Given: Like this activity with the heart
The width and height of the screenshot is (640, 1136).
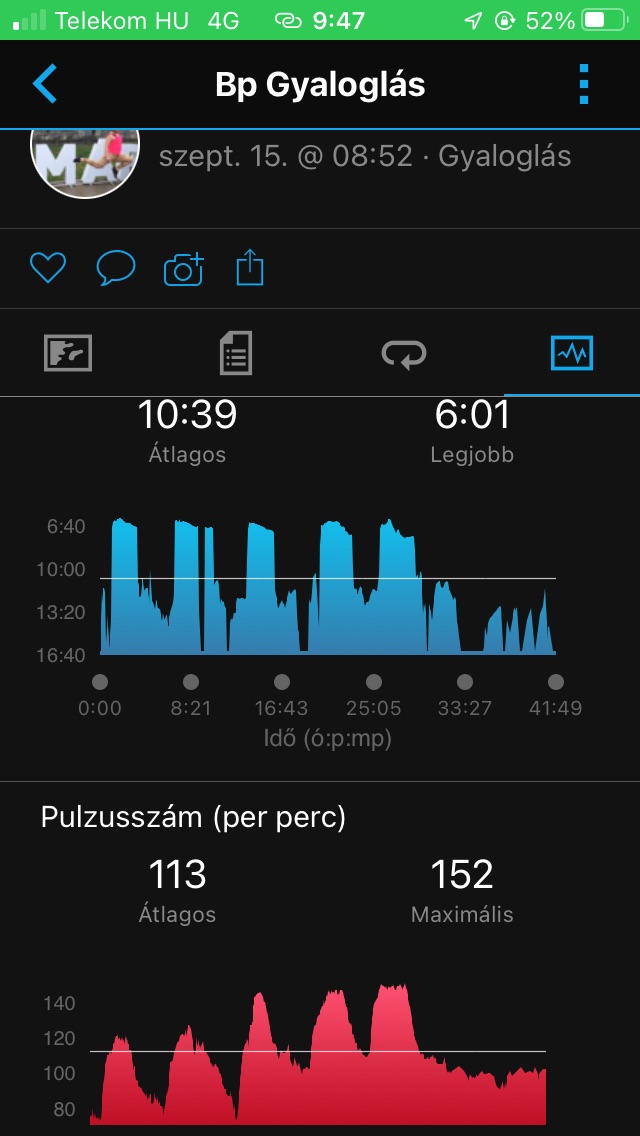Looking at the screenshot, I should 47,268.
